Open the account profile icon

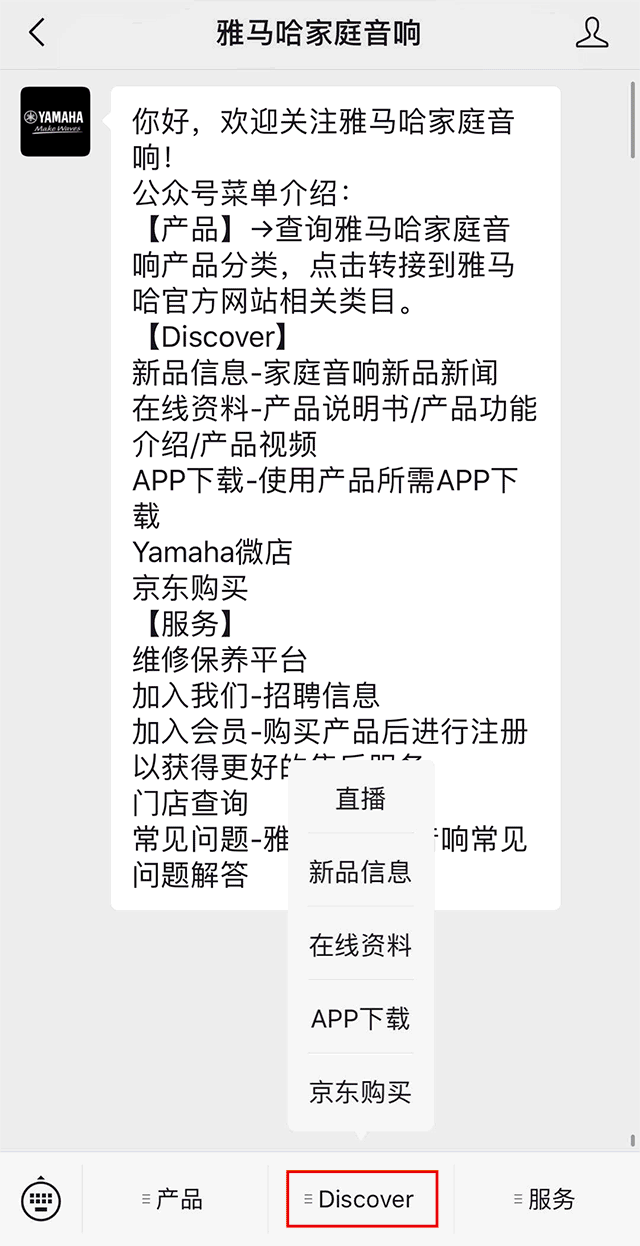(x=592, y=33)
